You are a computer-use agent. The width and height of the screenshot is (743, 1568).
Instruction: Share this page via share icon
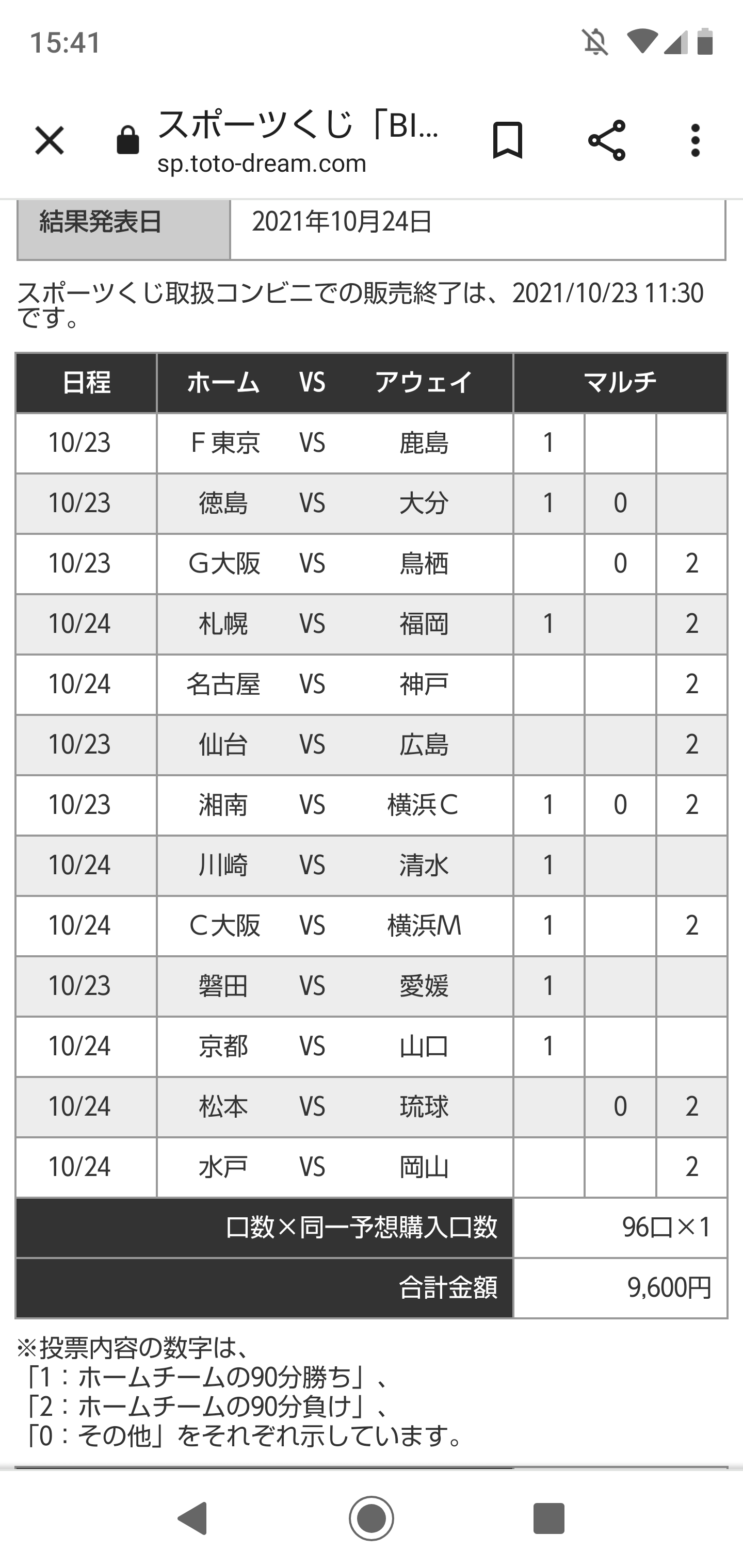click(x=607, y=141)
